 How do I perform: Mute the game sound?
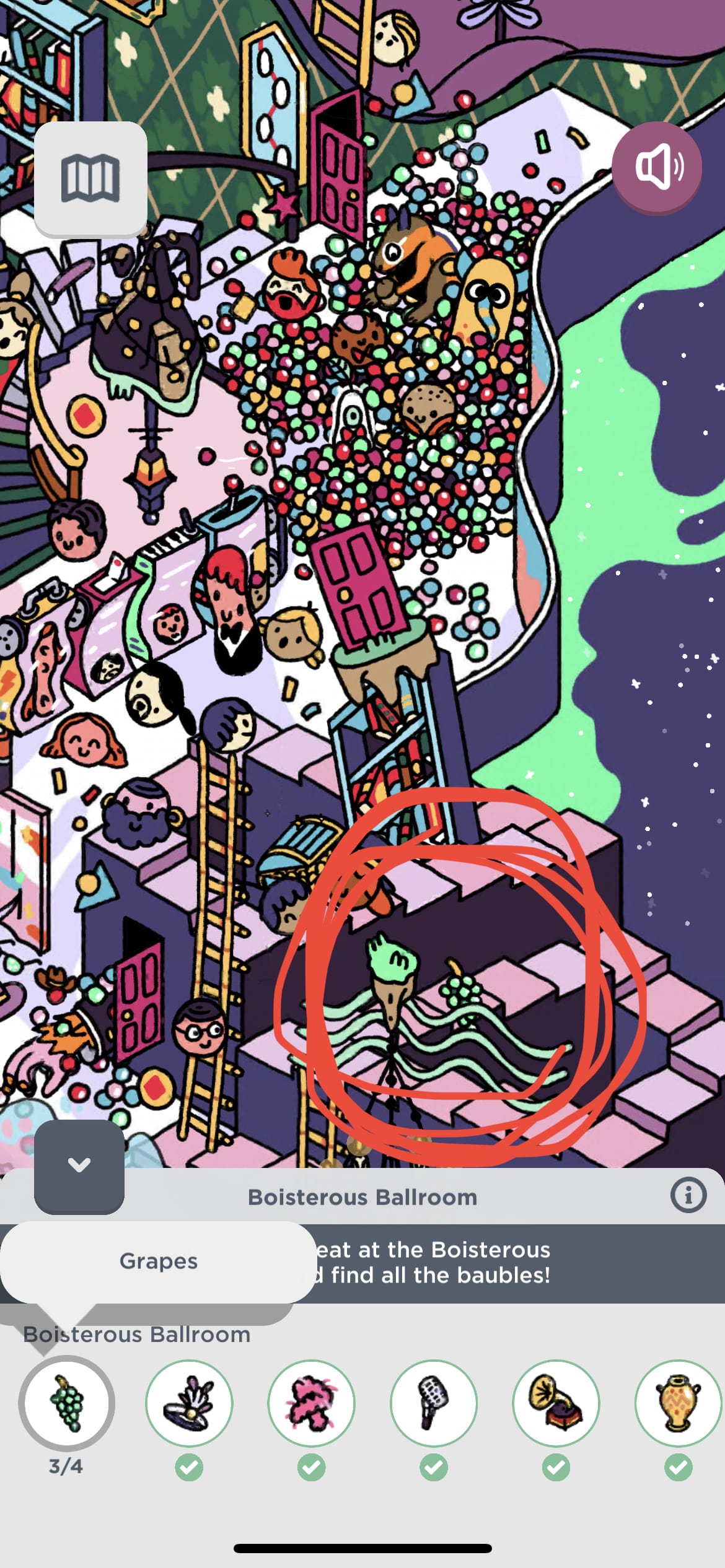[657, 167]
